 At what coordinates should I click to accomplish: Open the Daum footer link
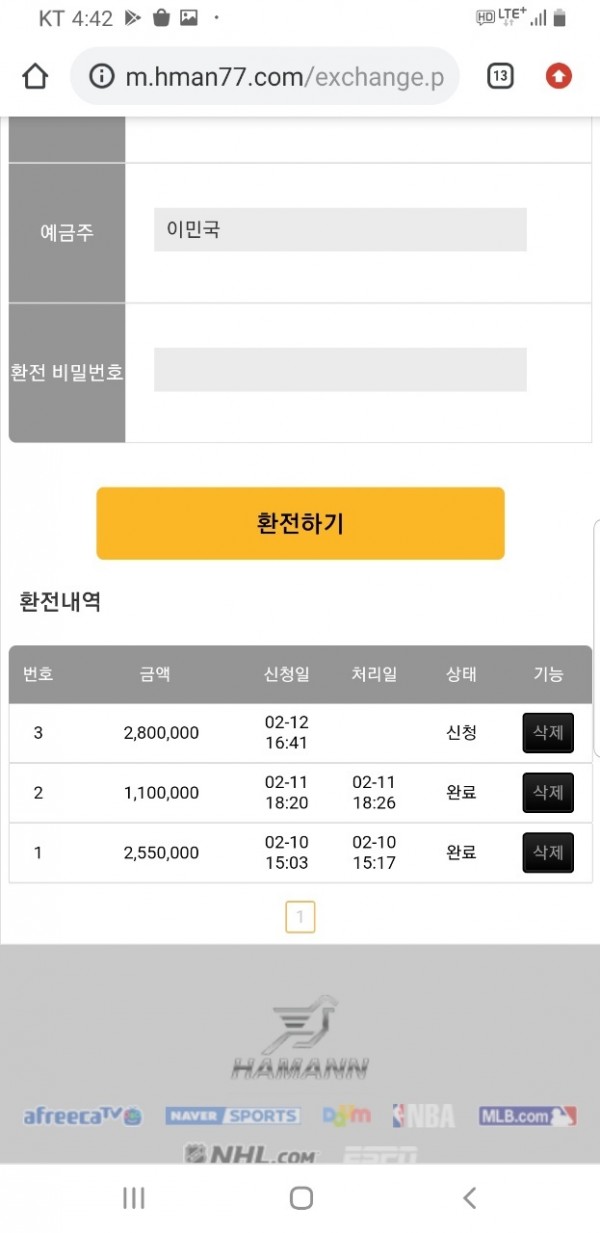click(346, 1115)
